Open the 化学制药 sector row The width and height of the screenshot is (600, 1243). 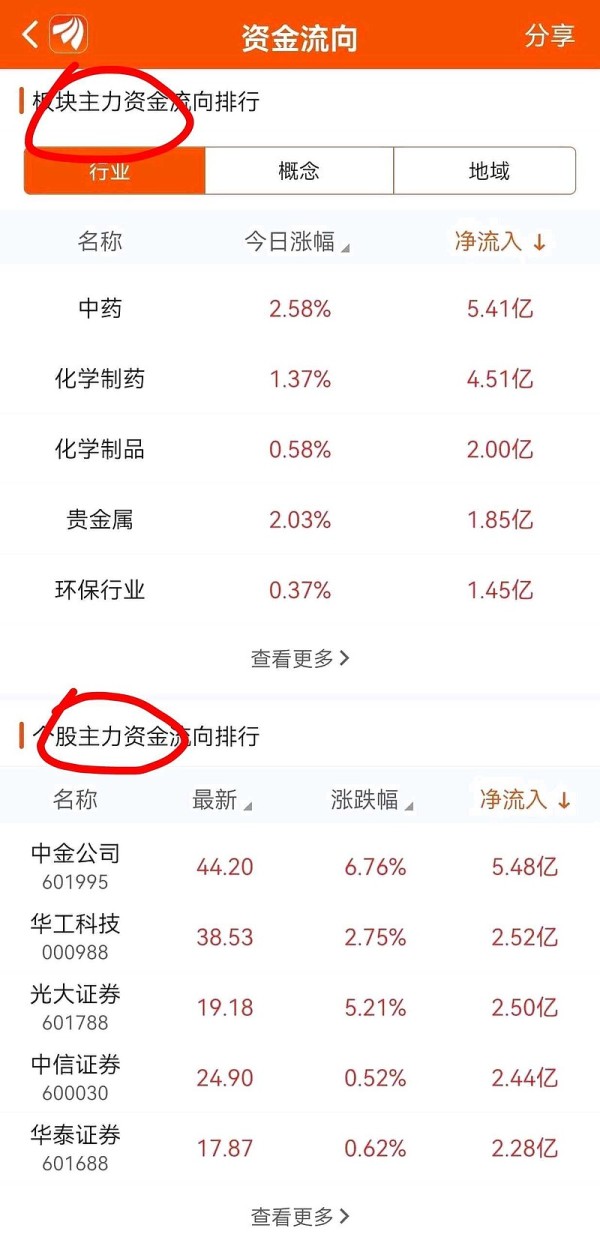coord(300,379)
